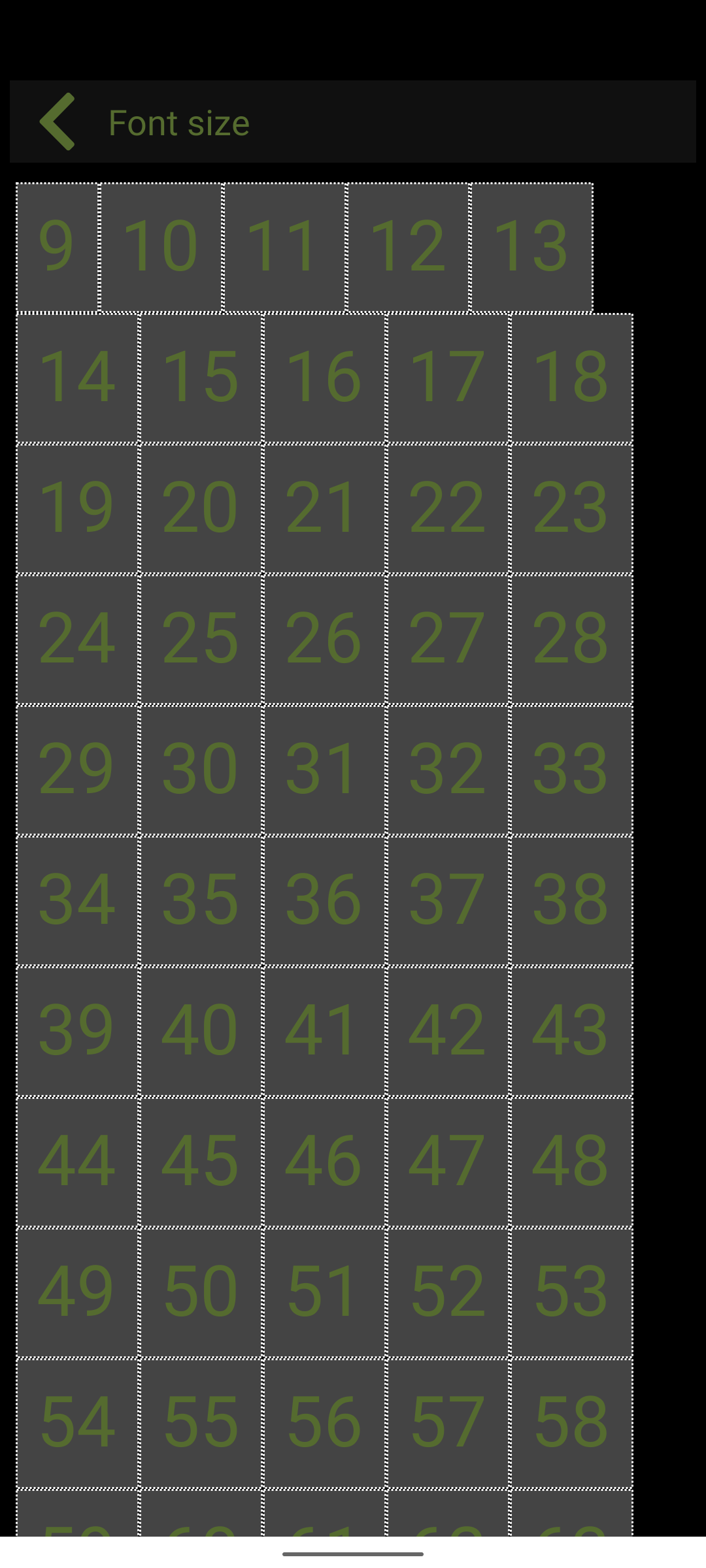This screenshot has width=706, height=1568.
Task: Pick font size 14
Action: pos(78,378)
